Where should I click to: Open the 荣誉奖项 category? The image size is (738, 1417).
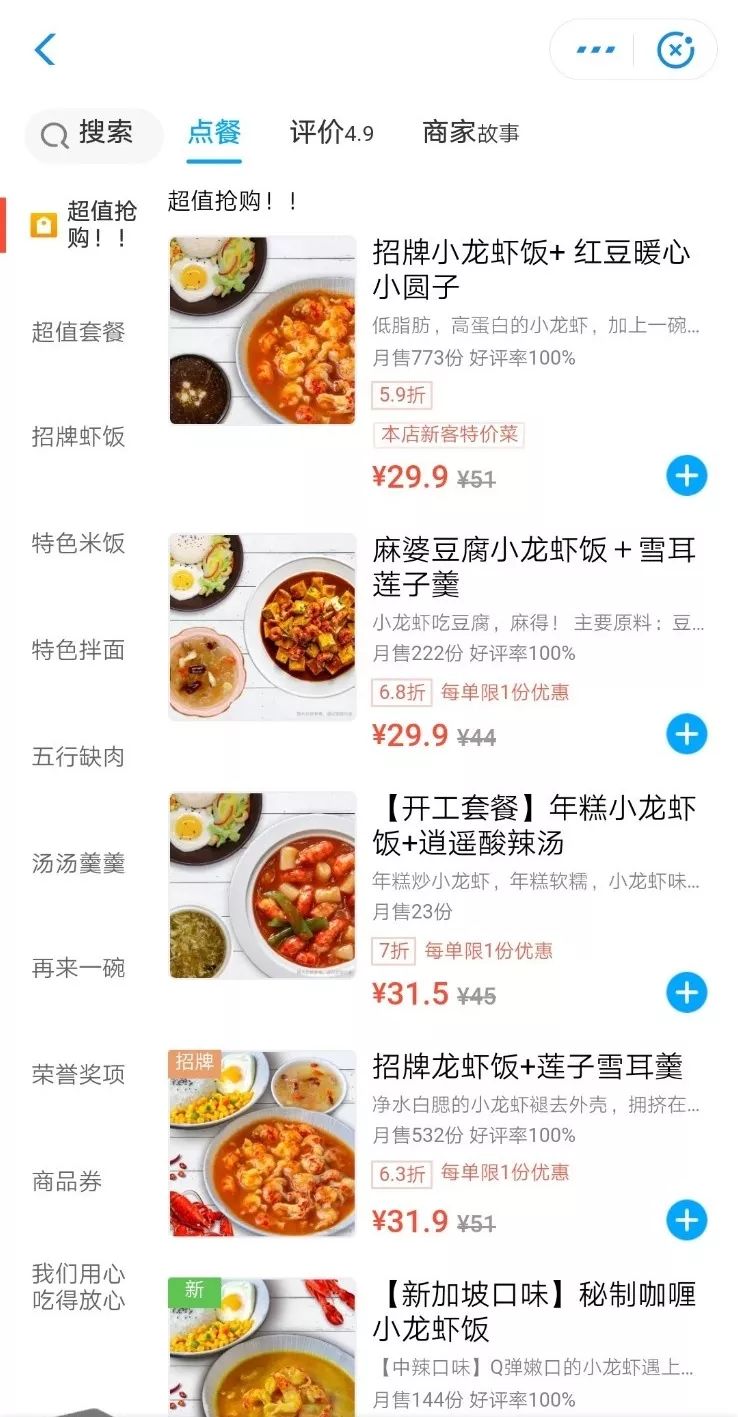pyautogui.click(x=78, y=1075)
